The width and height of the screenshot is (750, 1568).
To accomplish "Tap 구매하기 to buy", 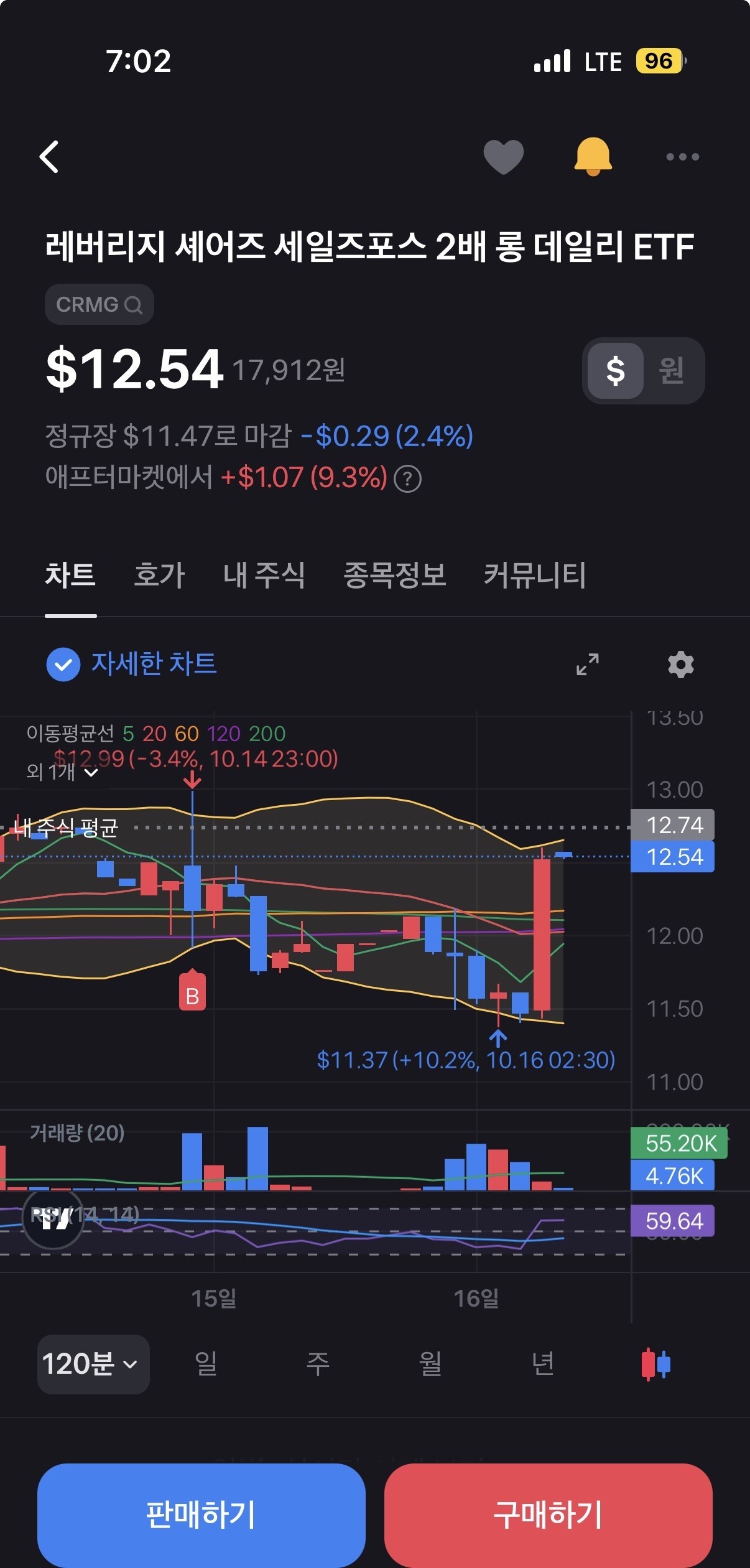I will [548, 1514].
